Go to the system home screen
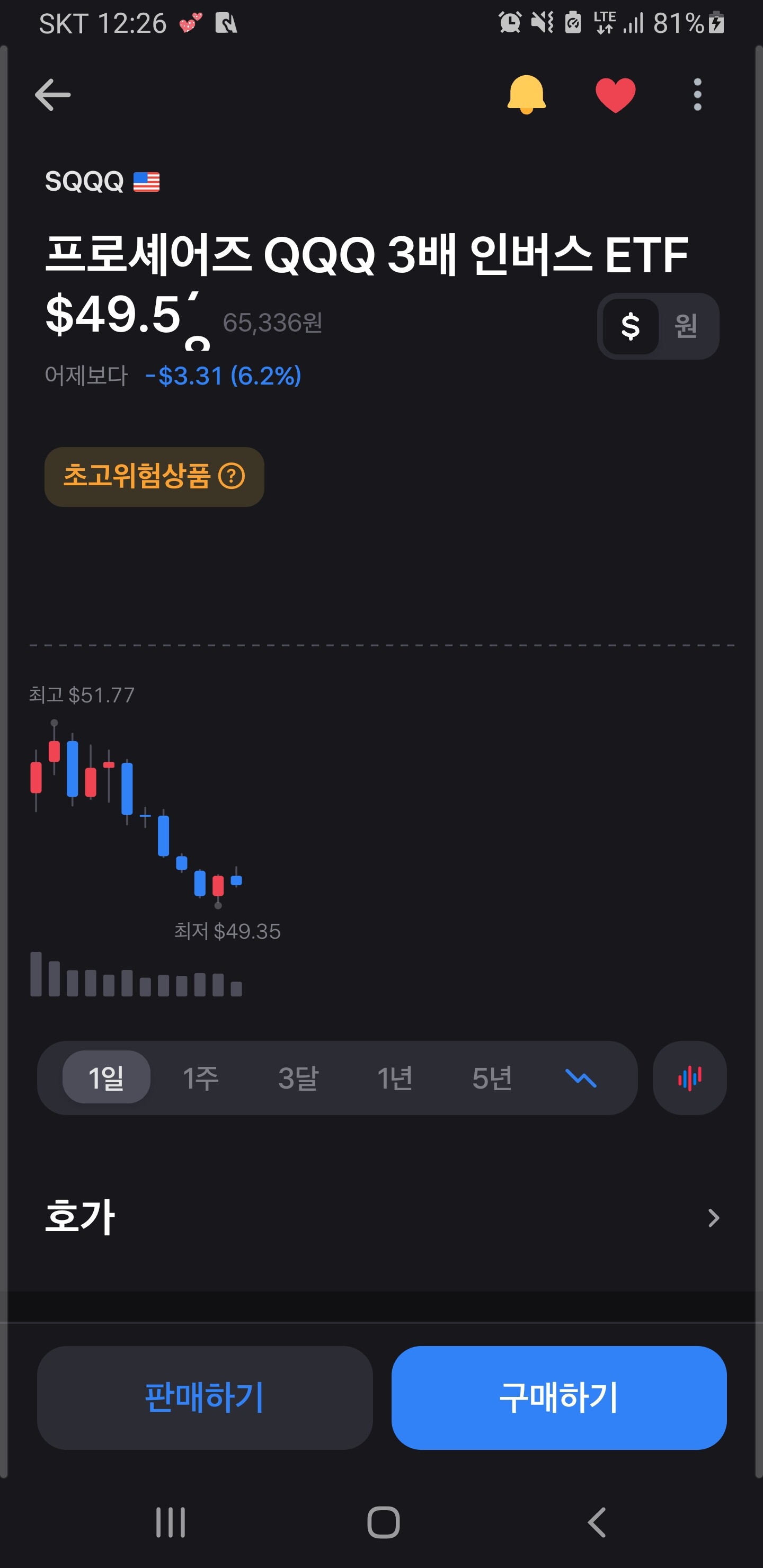 click(x=383, y=1522)
